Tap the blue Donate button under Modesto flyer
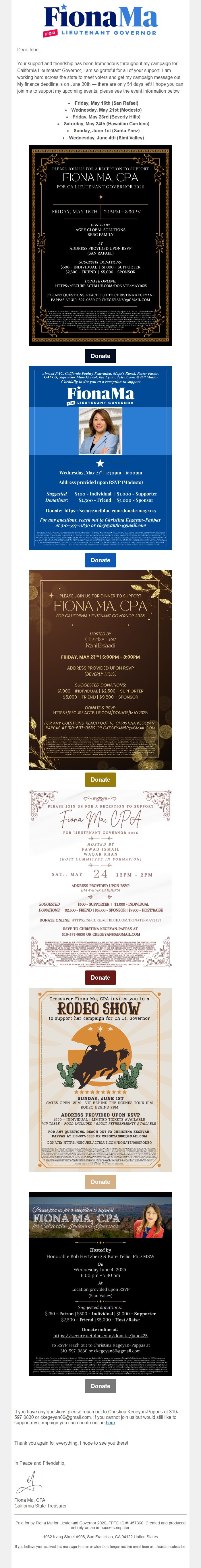 click(100, 559)
